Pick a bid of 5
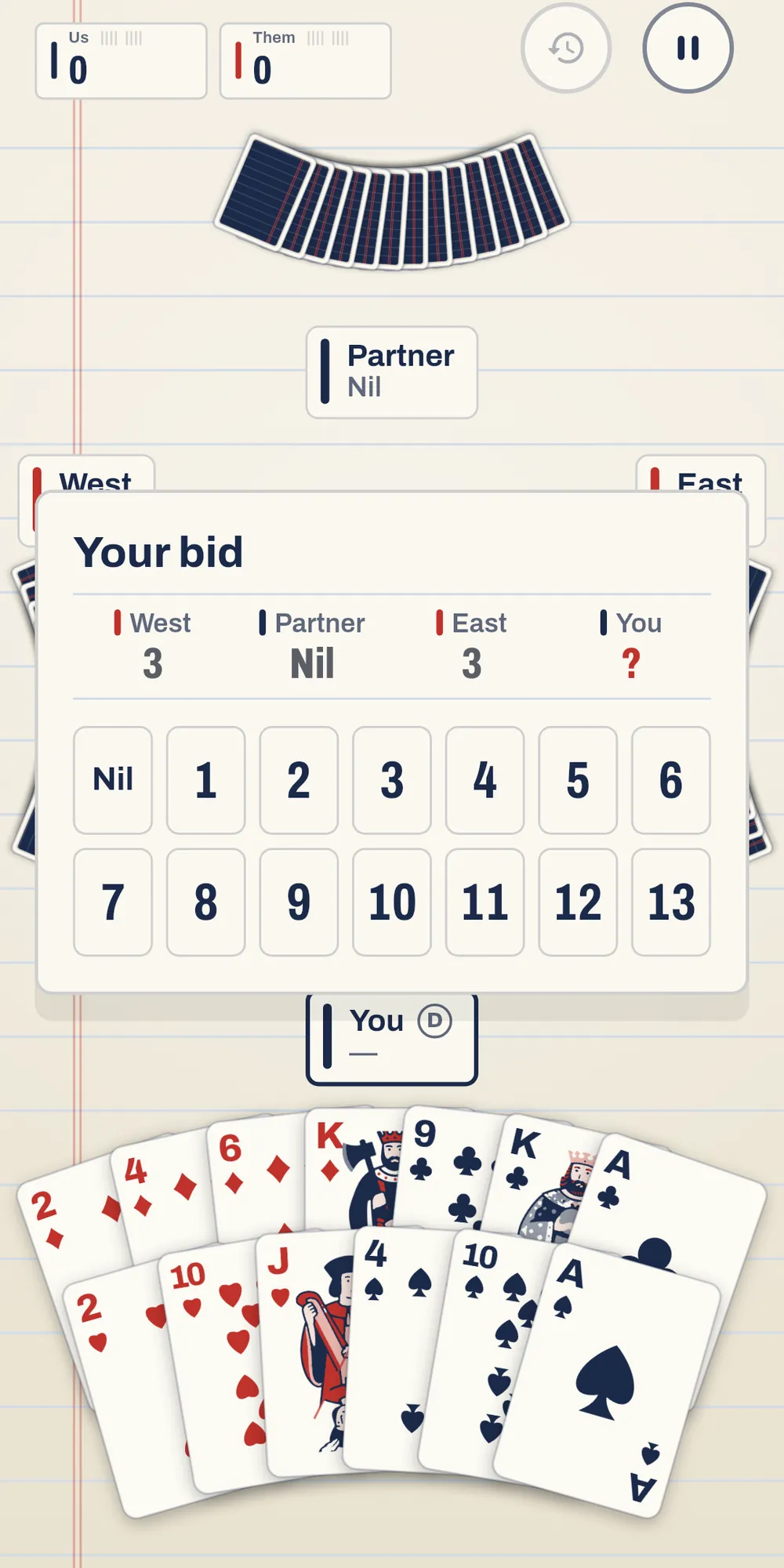Image resolution: width=784 pixels, height=1568 pixels. [578, 780]
